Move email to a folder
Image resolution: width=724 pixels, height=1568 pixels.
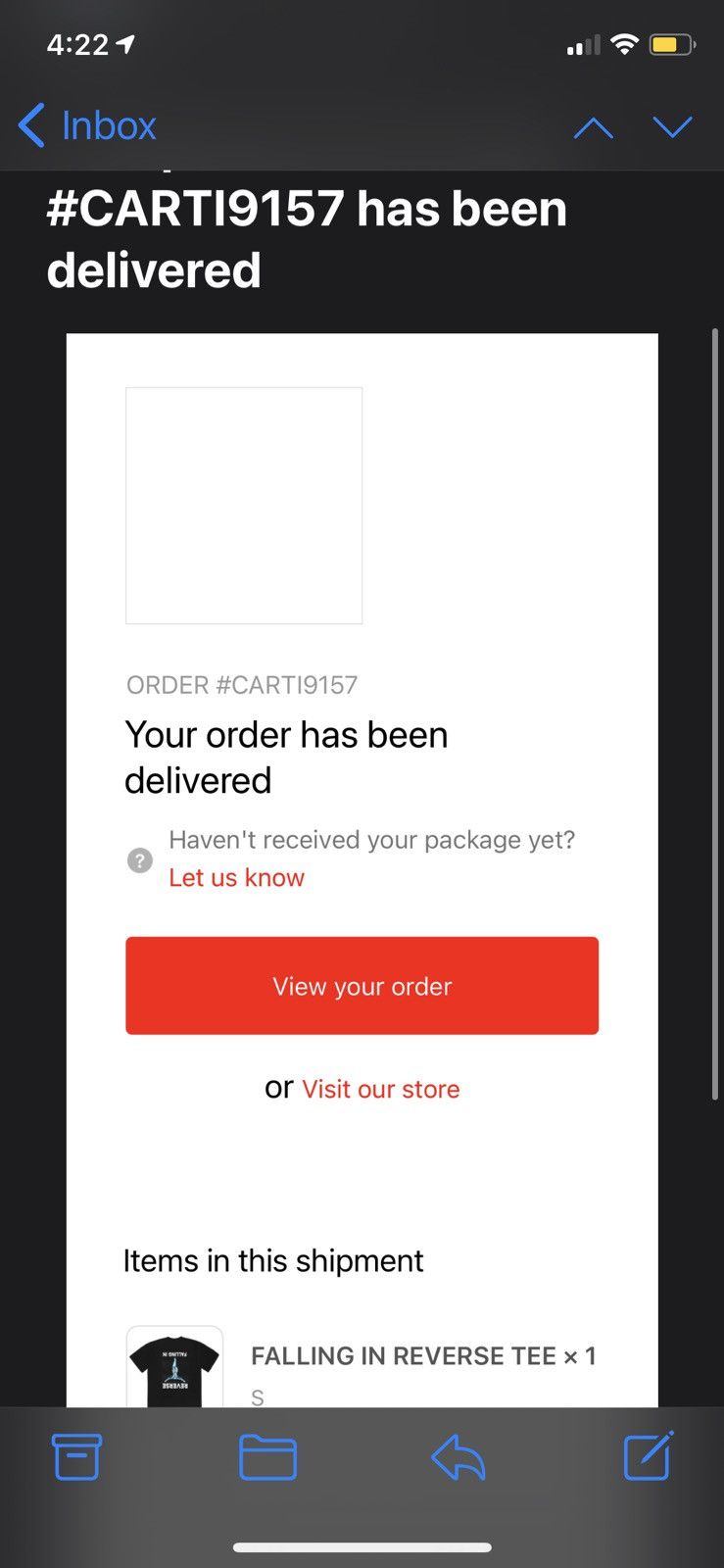[267, 1456]
